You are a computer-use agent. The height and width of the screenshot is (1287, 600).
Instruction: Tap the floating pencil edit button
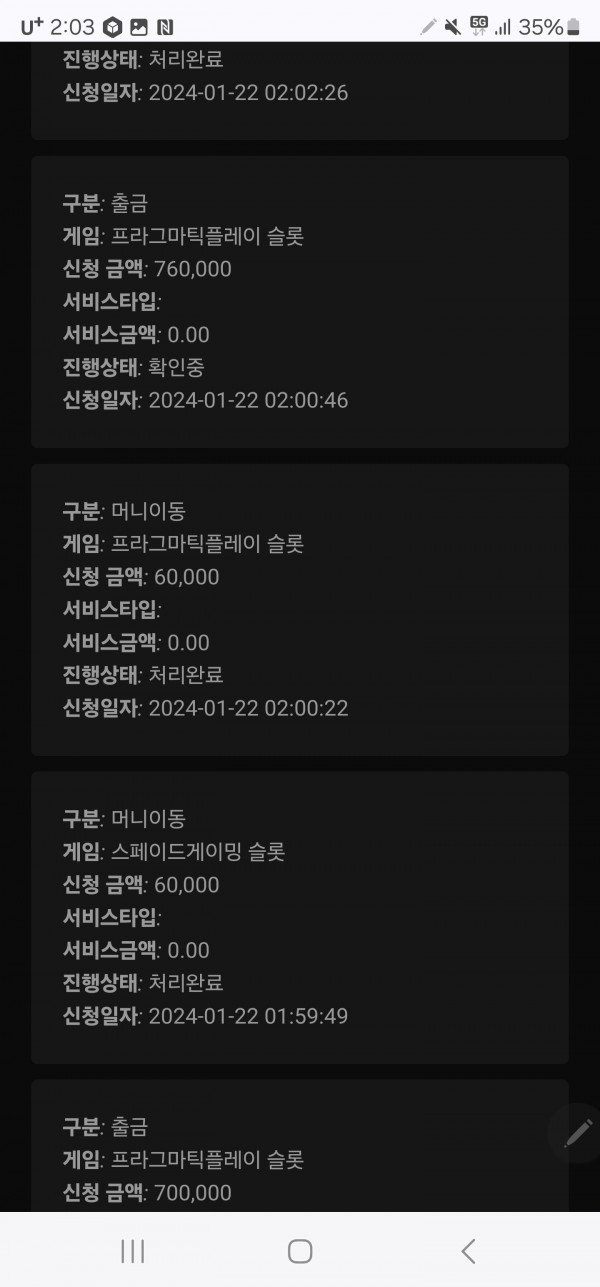point(577,1133)
